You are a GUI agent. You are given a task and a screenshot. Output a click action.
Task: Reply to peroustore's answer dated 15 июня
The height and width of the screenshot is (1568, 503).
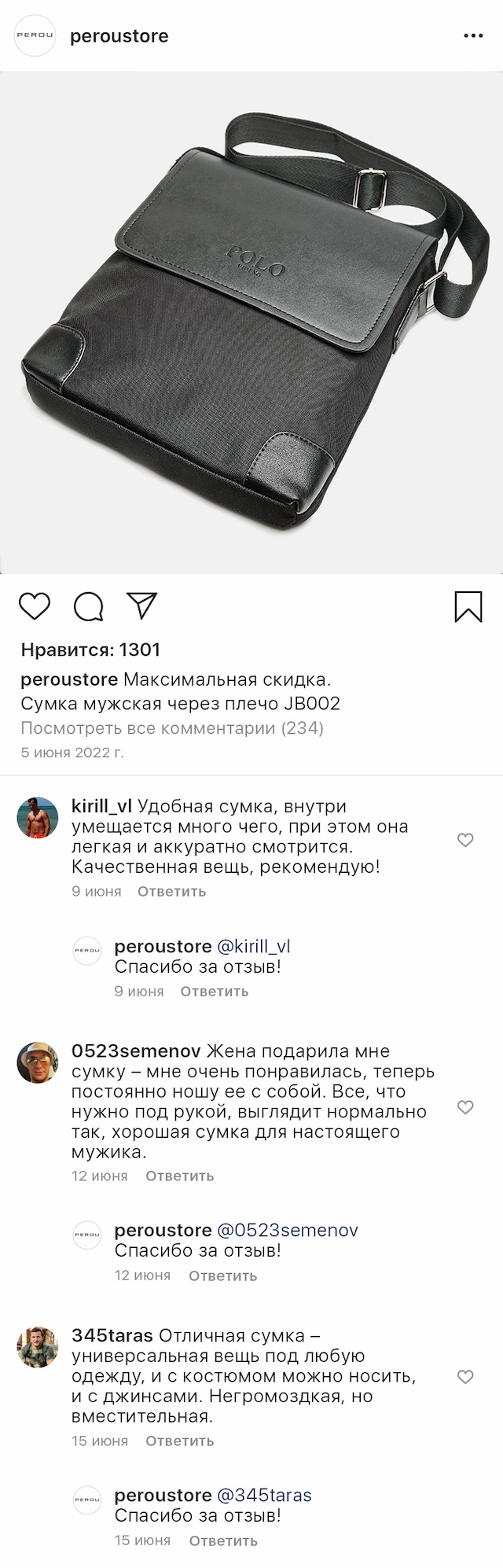pyautogui.click(x=222, y=1541)
